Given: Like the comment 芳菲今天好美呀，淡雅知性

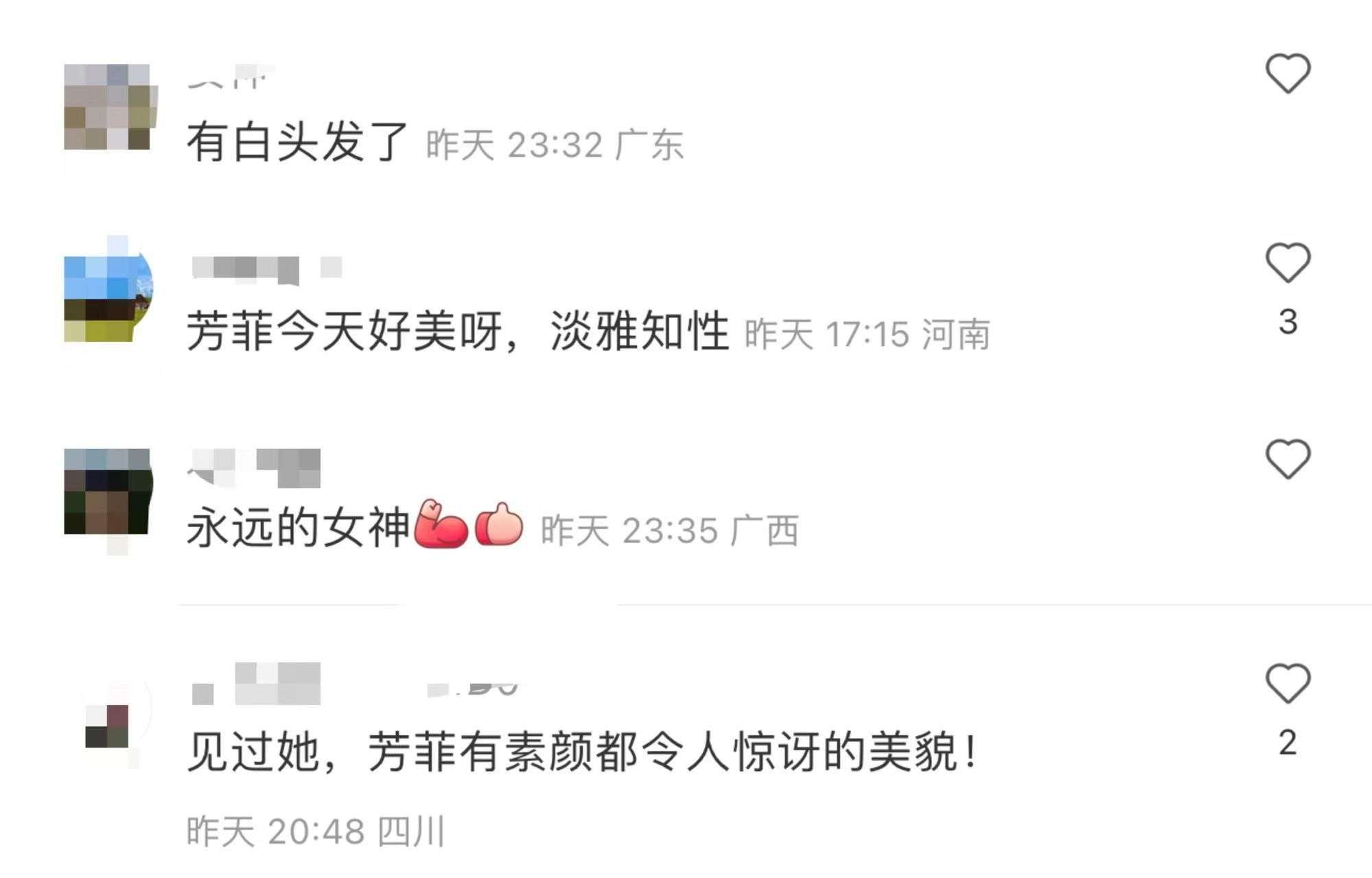Looking at the screenshot, I should (x=1288, y=262).
